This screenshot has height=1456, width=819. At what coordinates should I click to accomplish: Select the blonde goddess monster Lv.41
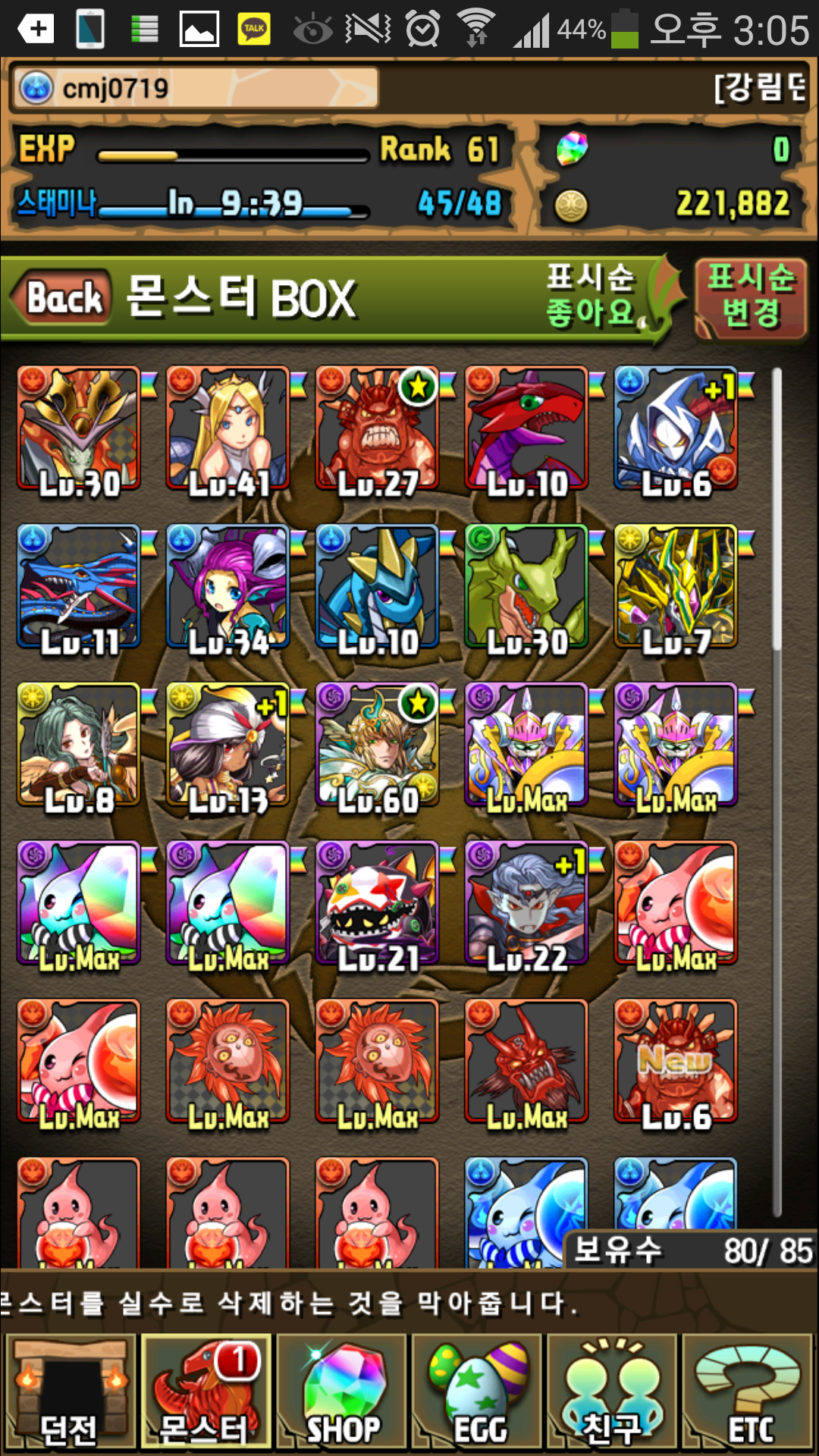pyautogui.click(x=228, y=429)
